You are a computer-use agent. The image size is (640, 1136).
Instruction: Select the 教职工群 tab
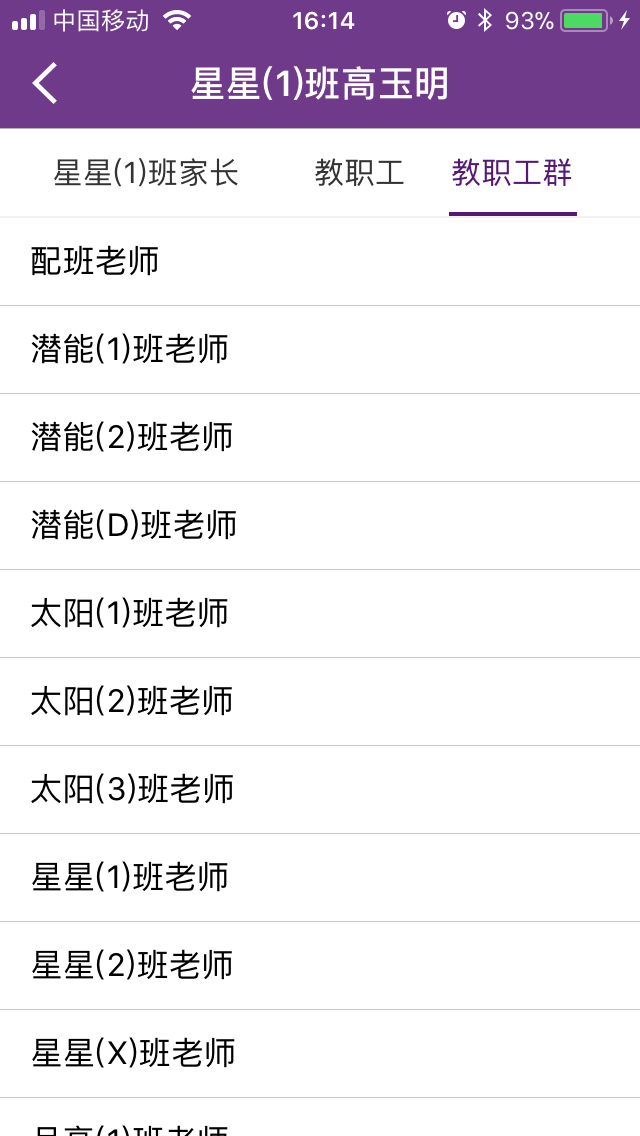(x=512, y=174)
